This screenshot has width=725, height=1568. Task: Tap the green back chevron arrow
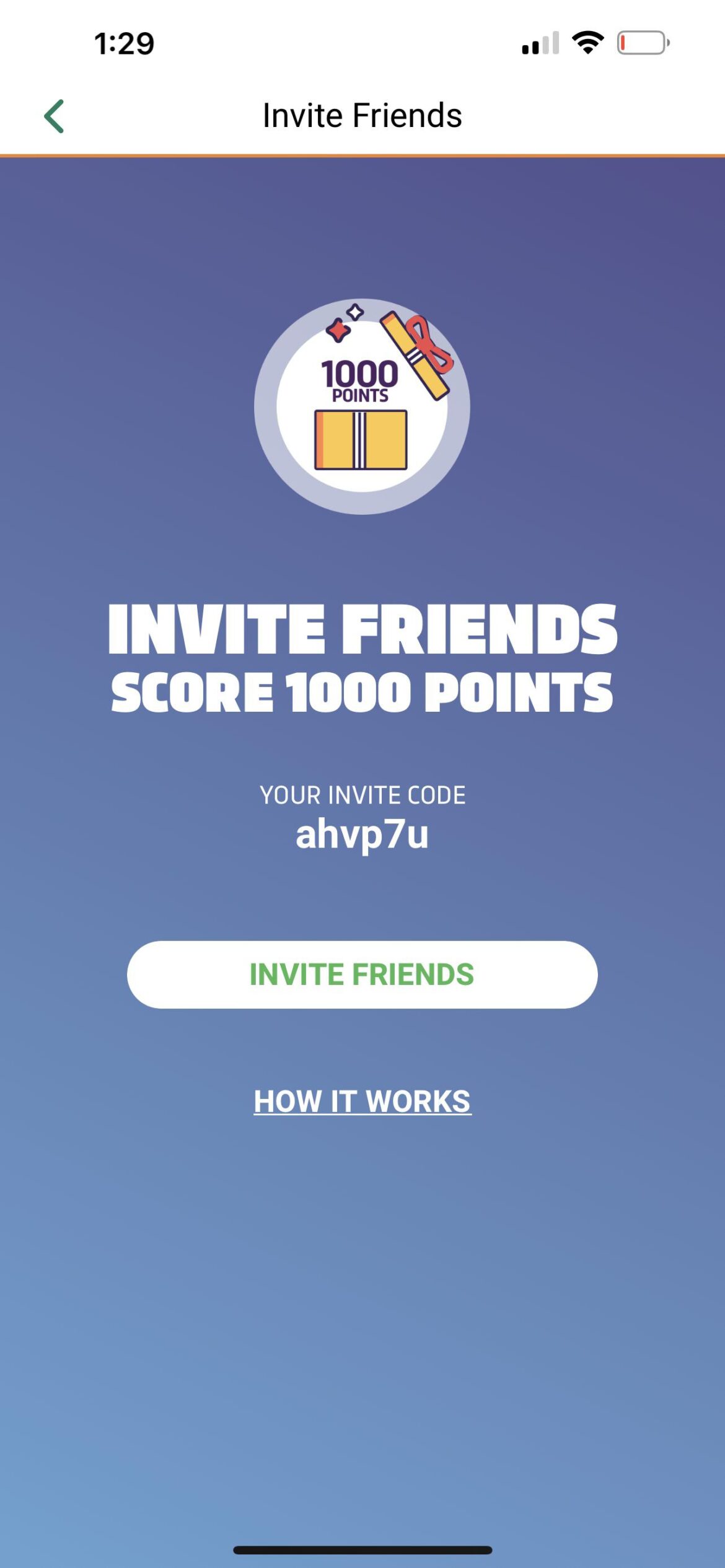pyautogui.click(x=55, y=116)
